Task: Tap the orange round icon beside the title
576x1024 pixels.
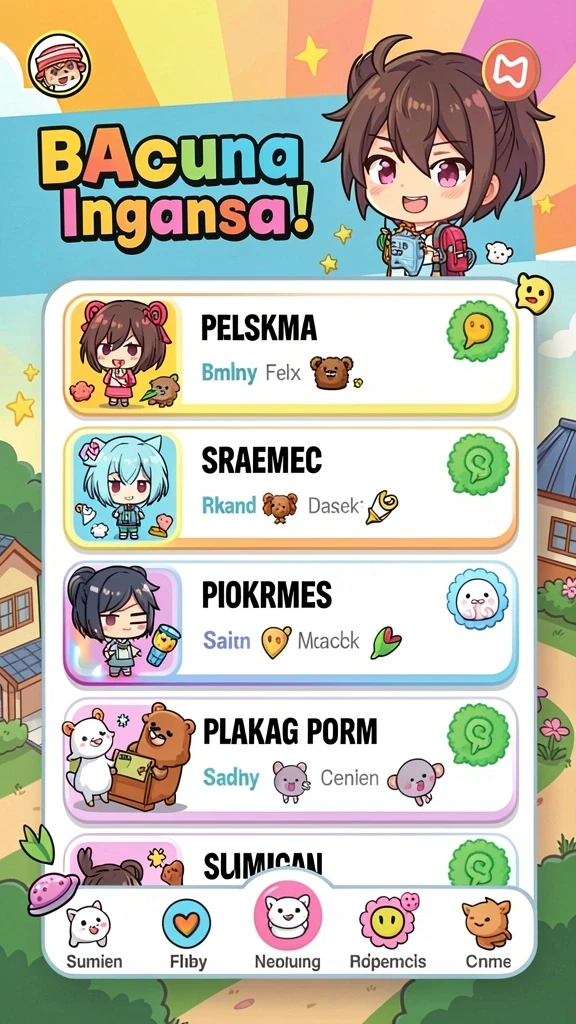Action: pos(511,70)
